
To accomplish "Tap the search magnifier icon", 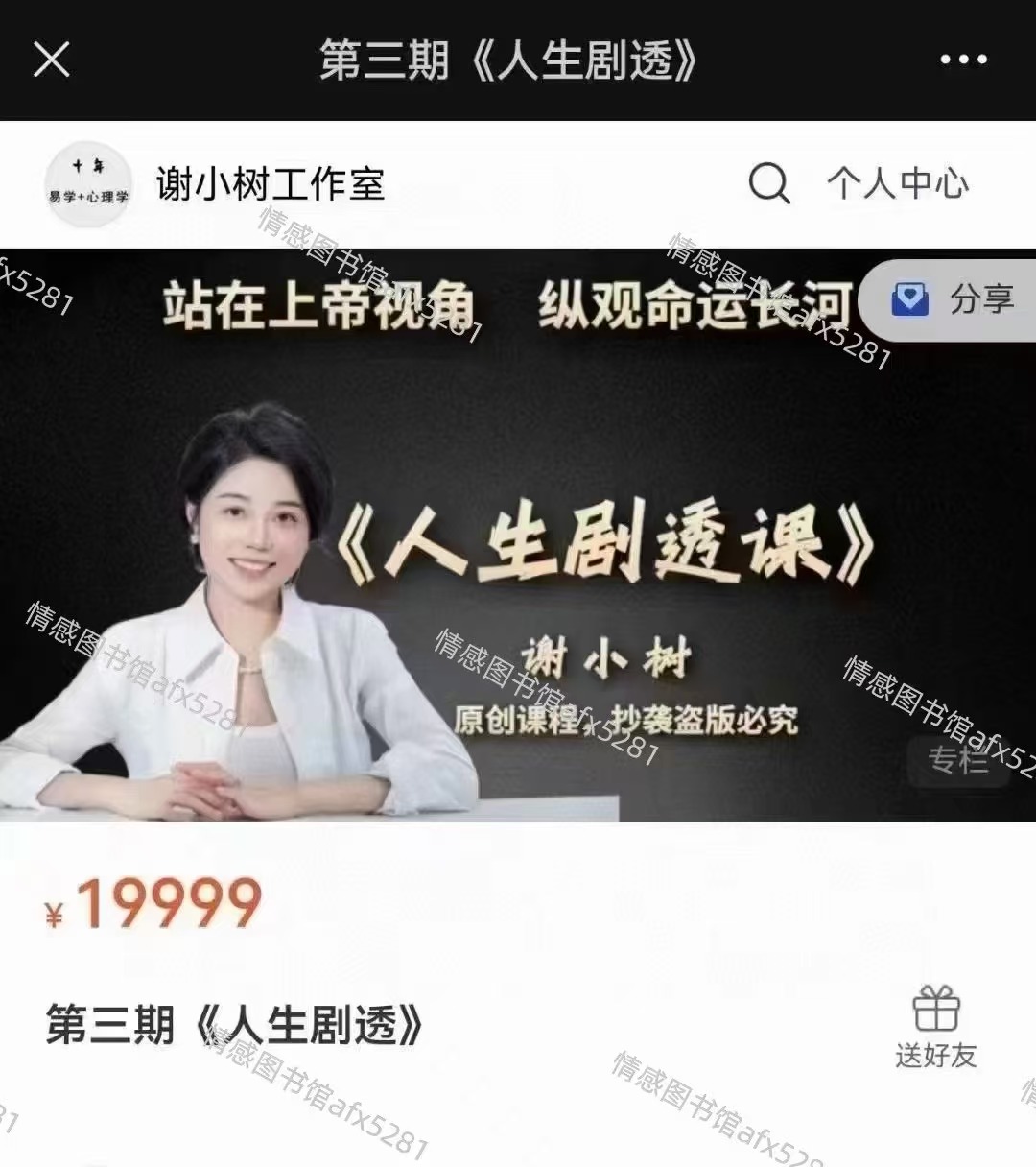I will tap(769, 182).
